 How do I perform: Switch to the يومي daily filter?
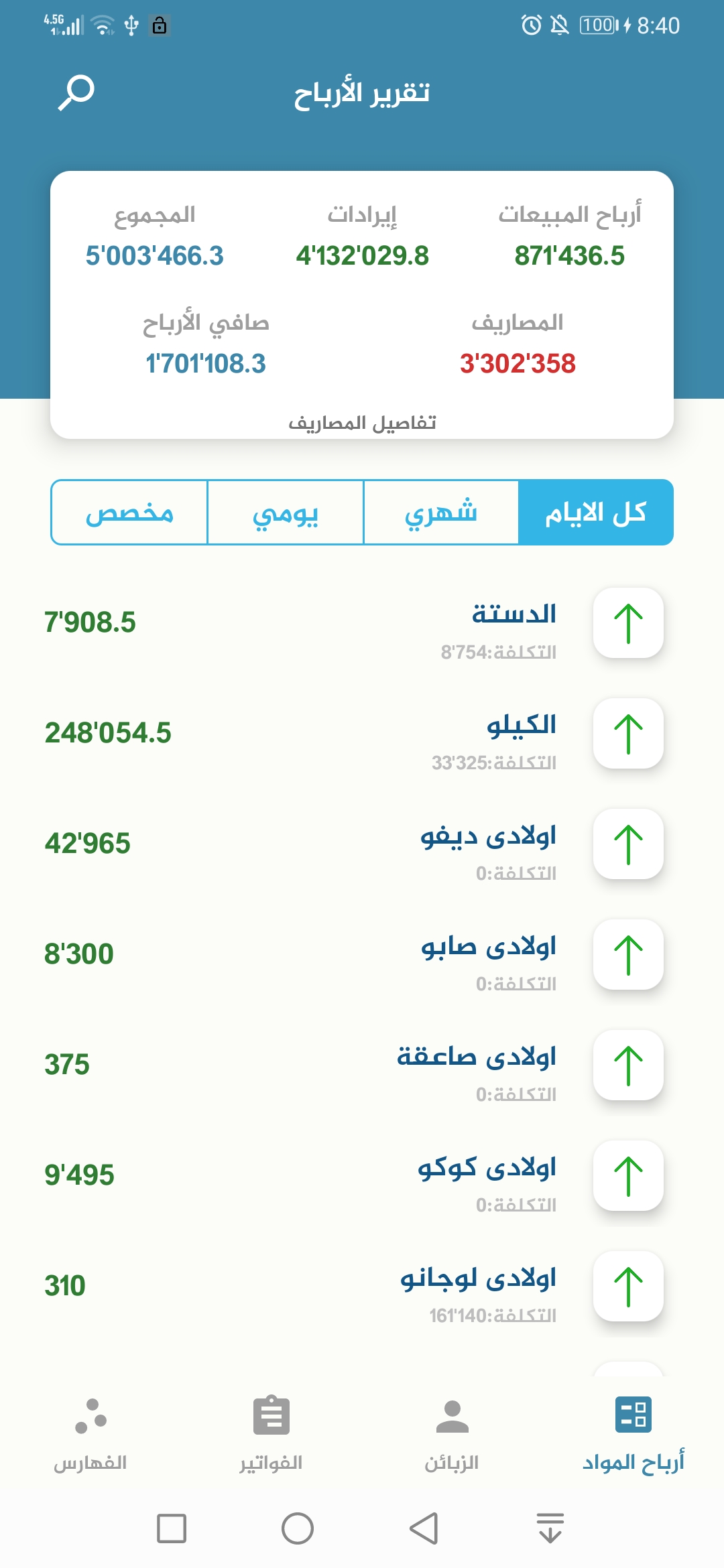[x=286, y=513]
